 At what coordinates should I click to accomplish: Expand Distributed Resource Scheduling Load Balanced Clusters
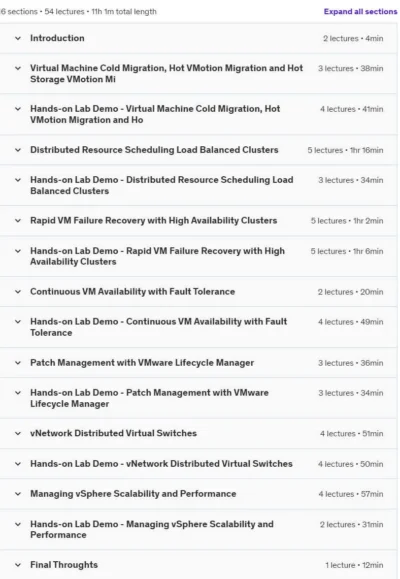(198, 150)
